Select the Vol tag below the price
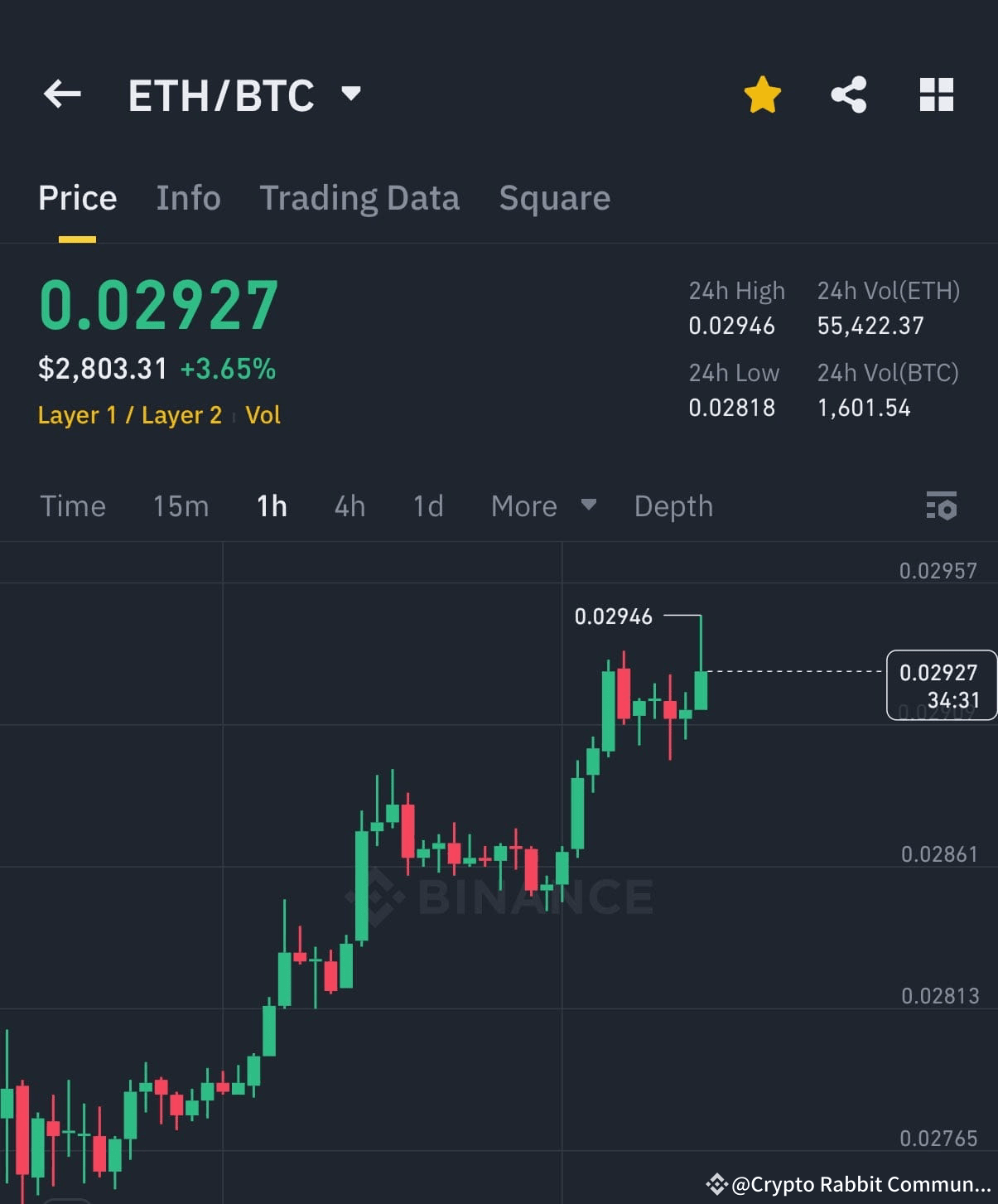The width and height of the screenshot is (998, 1204). [x=263, y=415]
